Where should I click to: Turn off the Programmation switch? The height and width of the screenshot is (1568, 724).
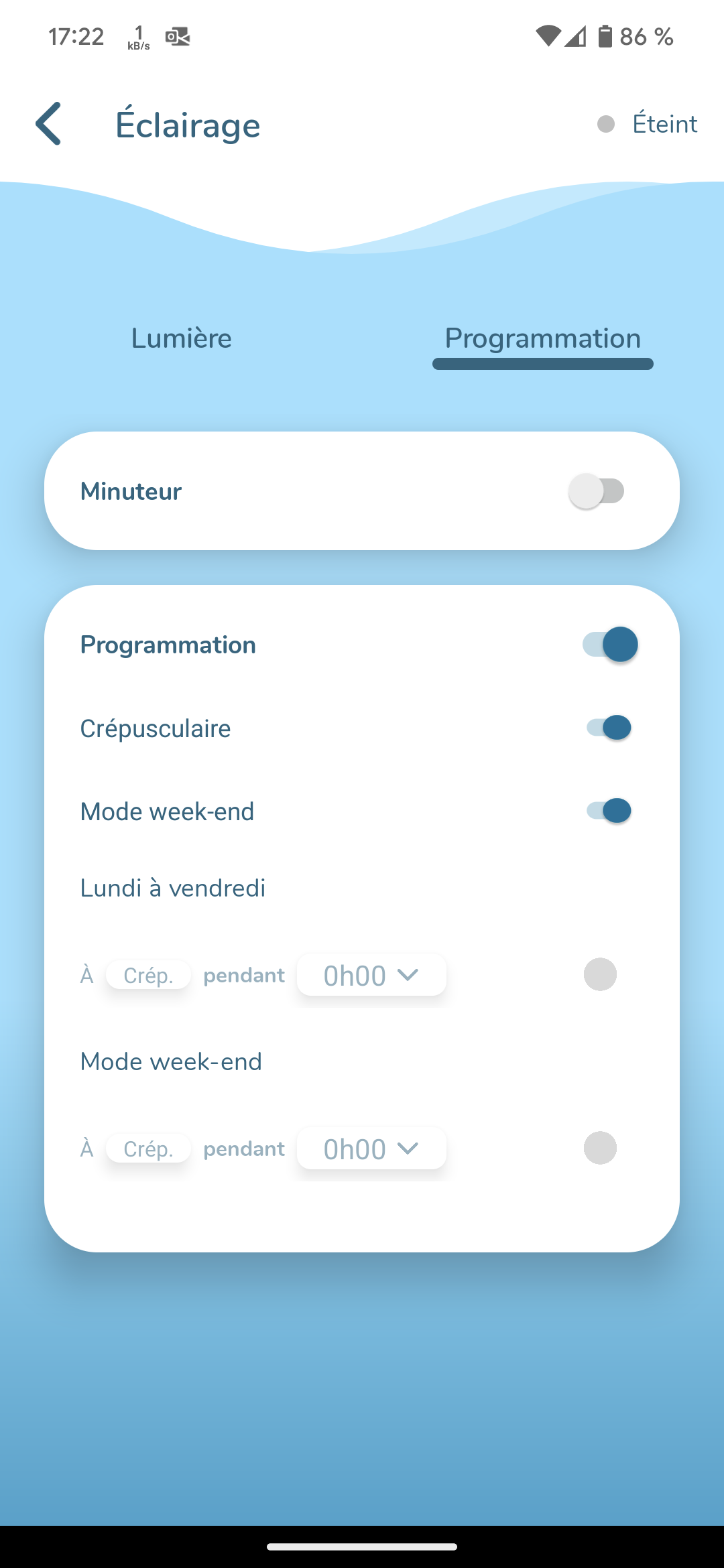[x=610, y=645]
